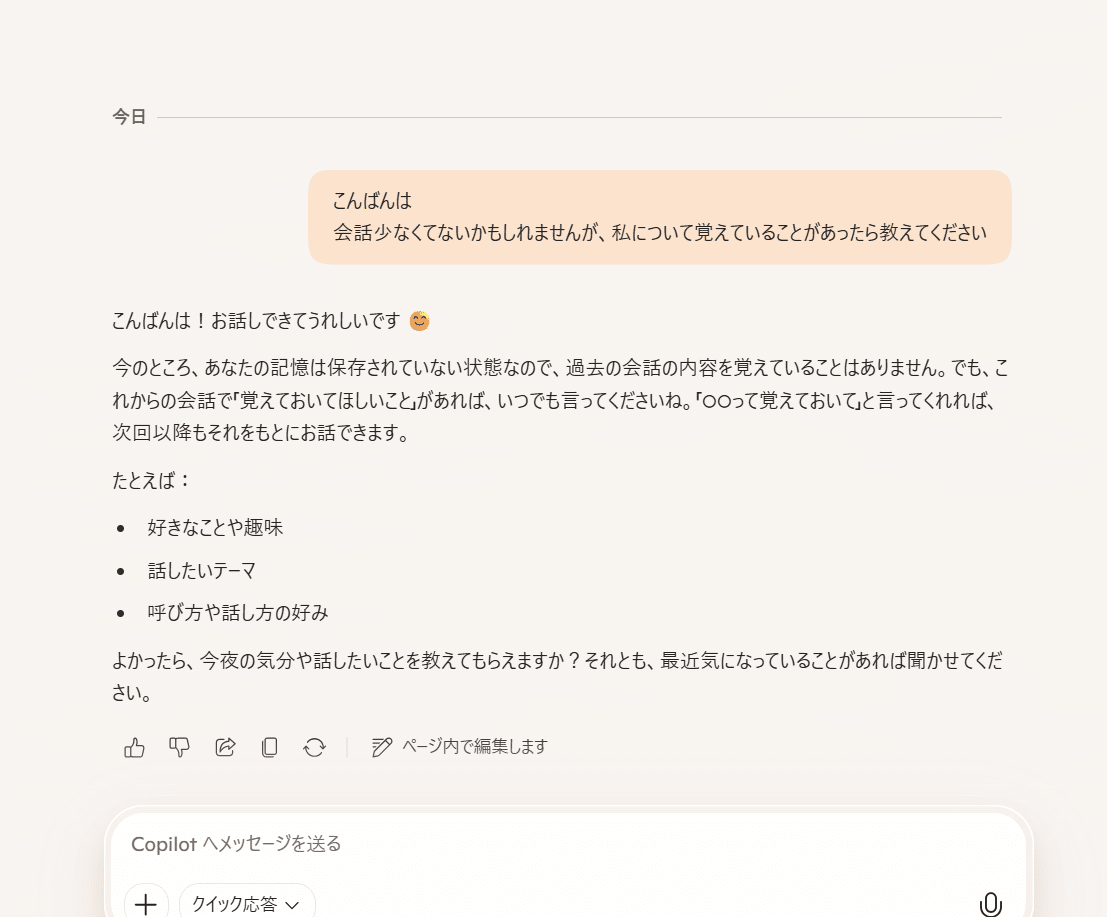Screen dimensions: 1107x917
Task: Like Copilot's response with thumbs up
Action: (134, 747)
